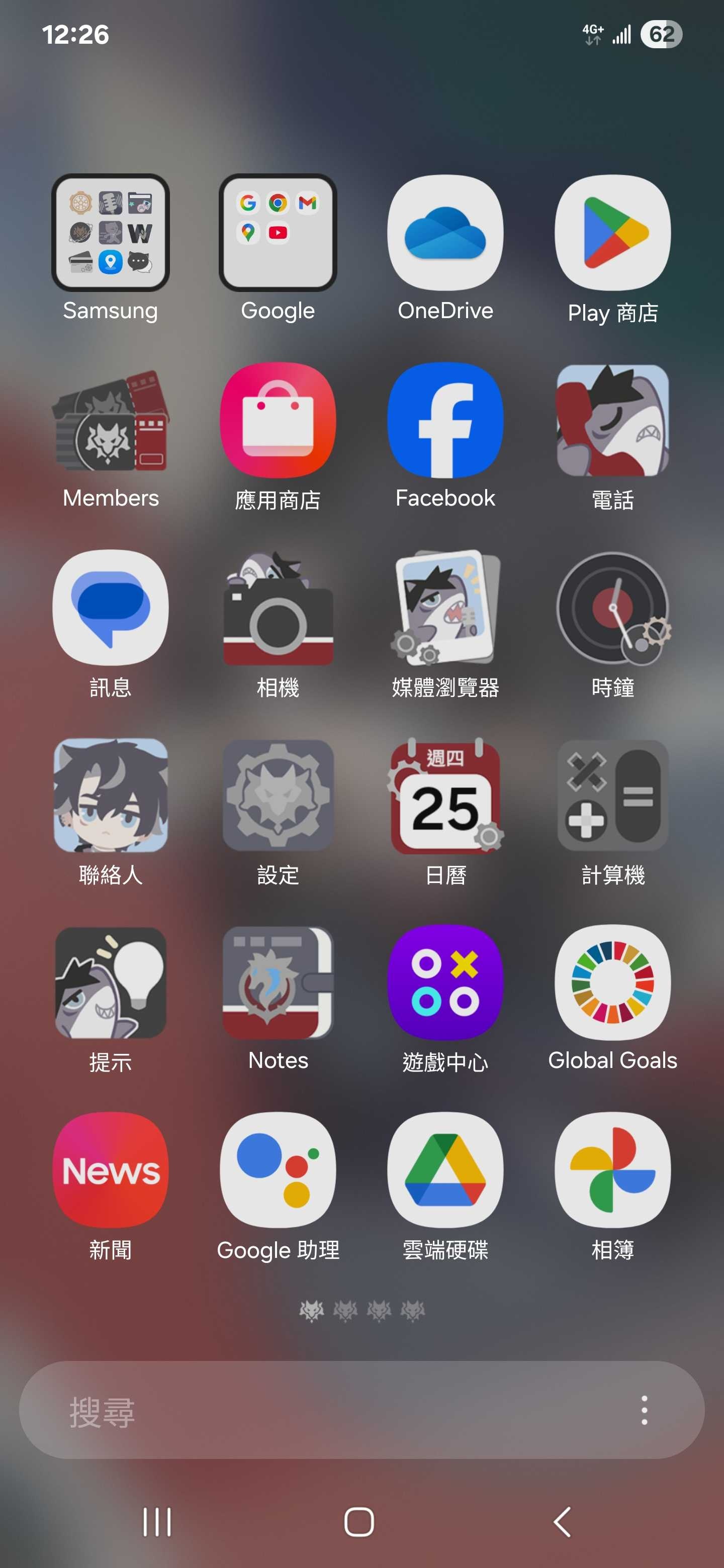Launch 應用商店 store app

point(278,421)
